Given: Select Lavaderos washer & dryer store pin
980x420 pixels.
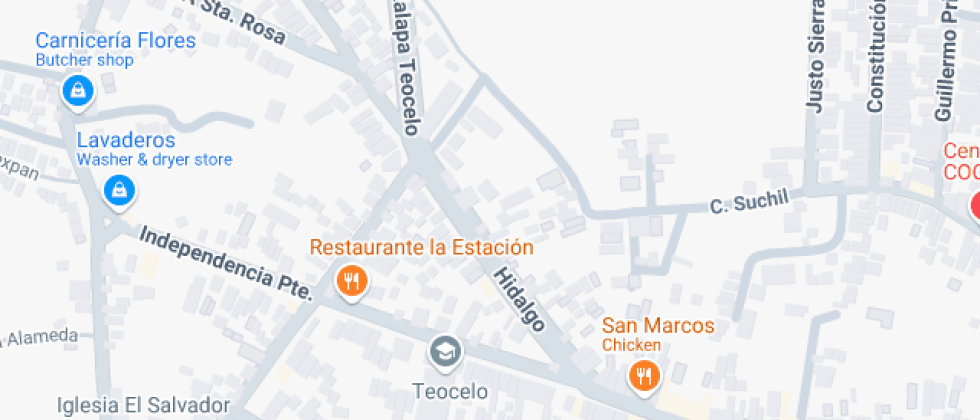Looking at the screenshot, I should point(119,190).
